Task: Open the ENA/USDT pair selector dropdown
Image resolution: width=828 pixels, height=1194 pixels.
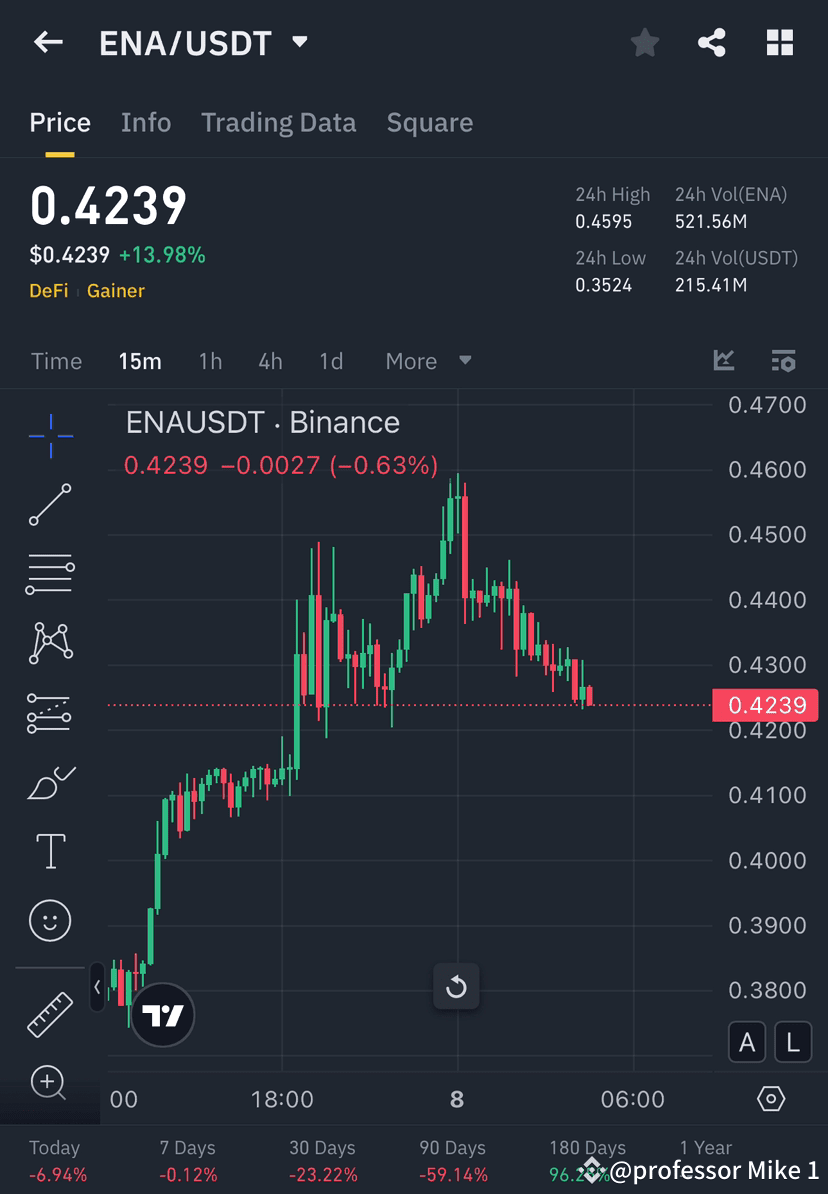Action: [x=298, y=42]
